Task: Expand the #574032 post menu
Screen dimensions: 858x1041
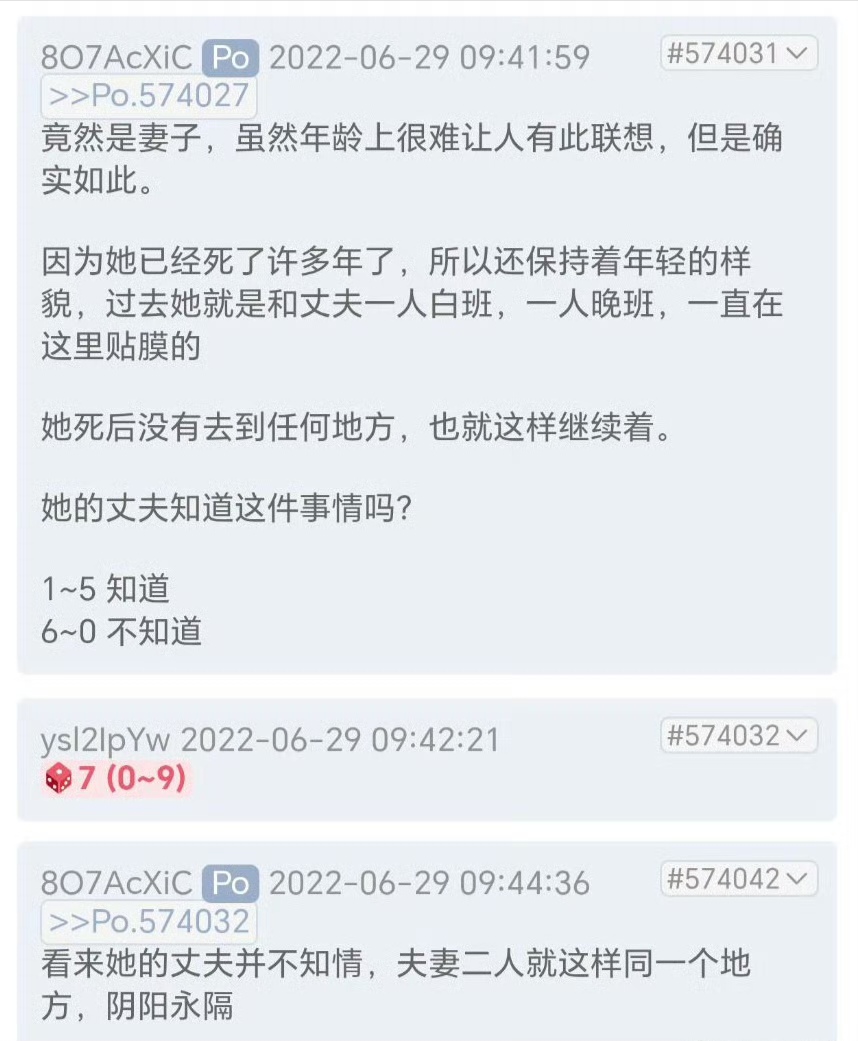Action: pyautogui.click(x=739, y=737)
